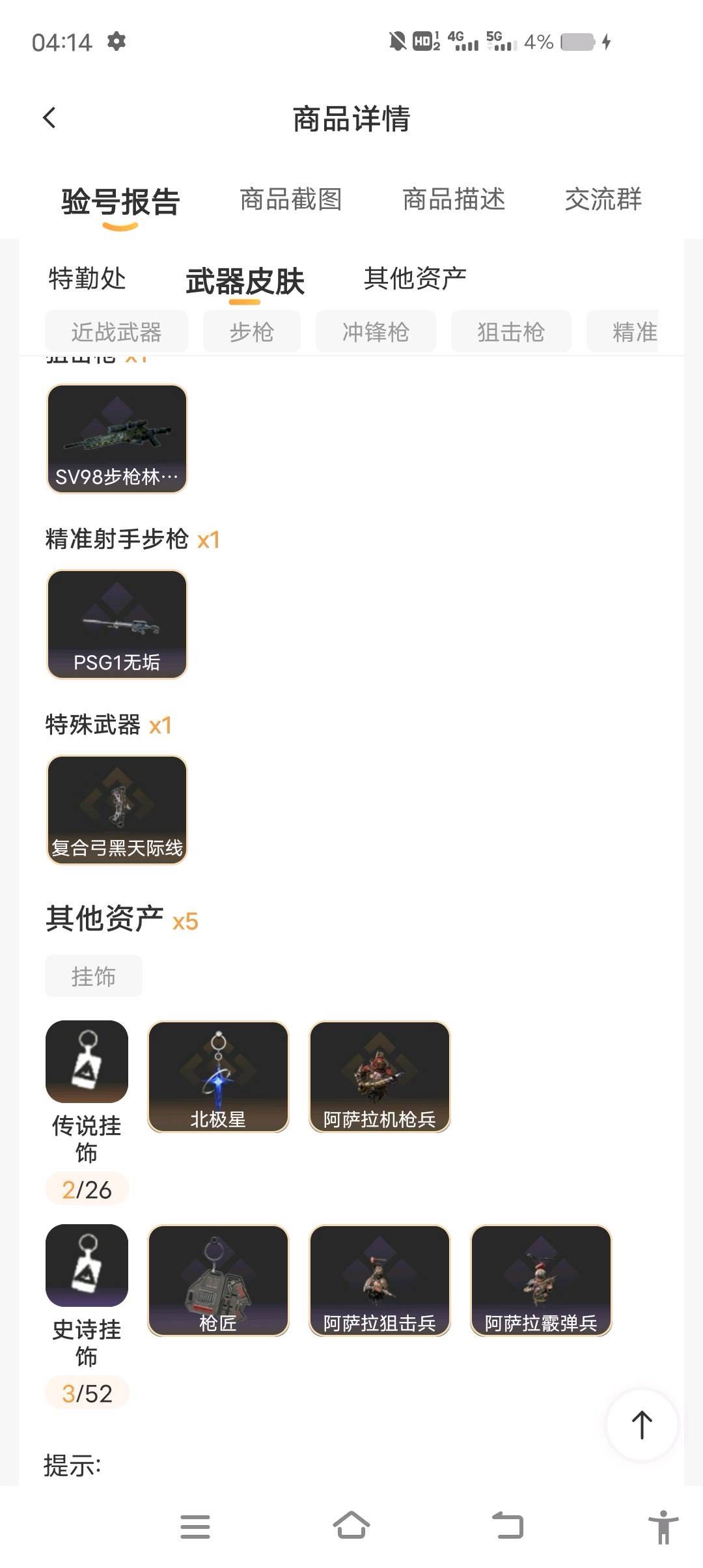Open the 阿萨拉狙击兵 charm
This screenshot has width=703, height=1568.
379,1281
